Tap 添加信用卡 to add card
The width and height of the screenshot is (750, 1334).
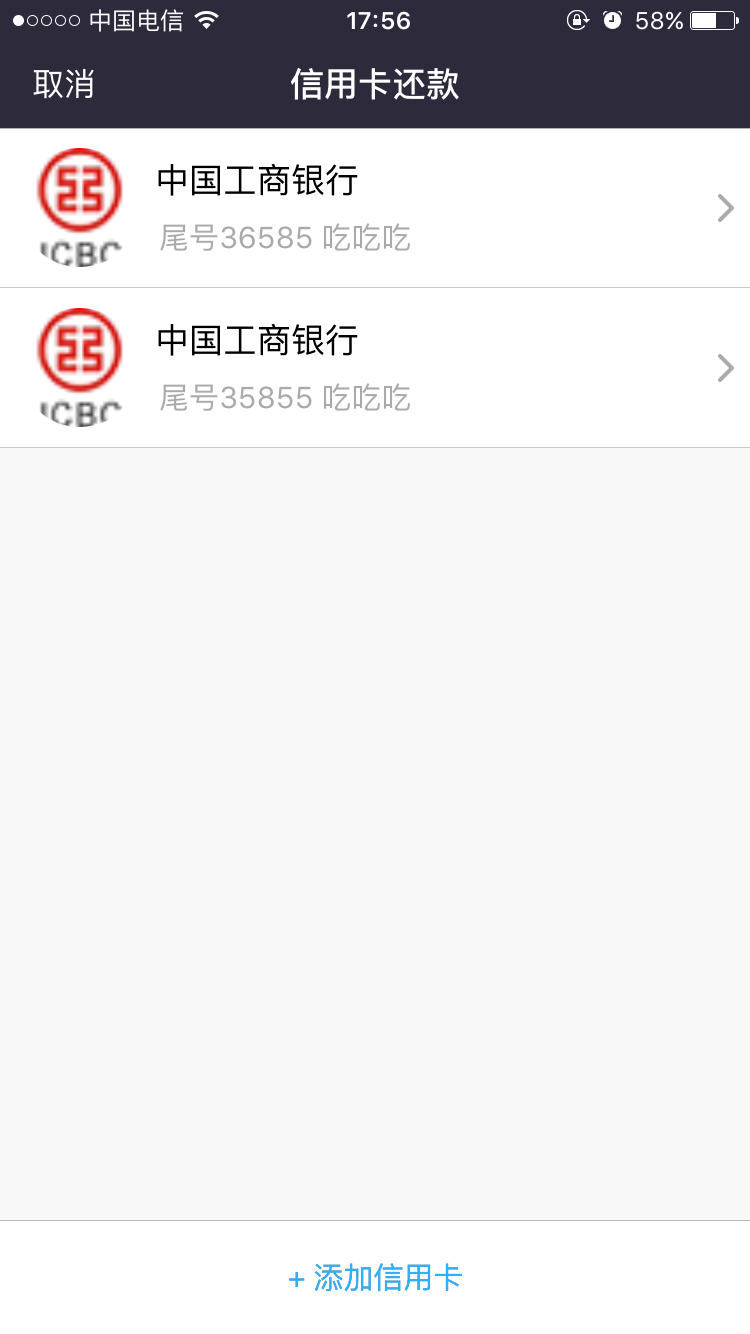point(375,1277)
